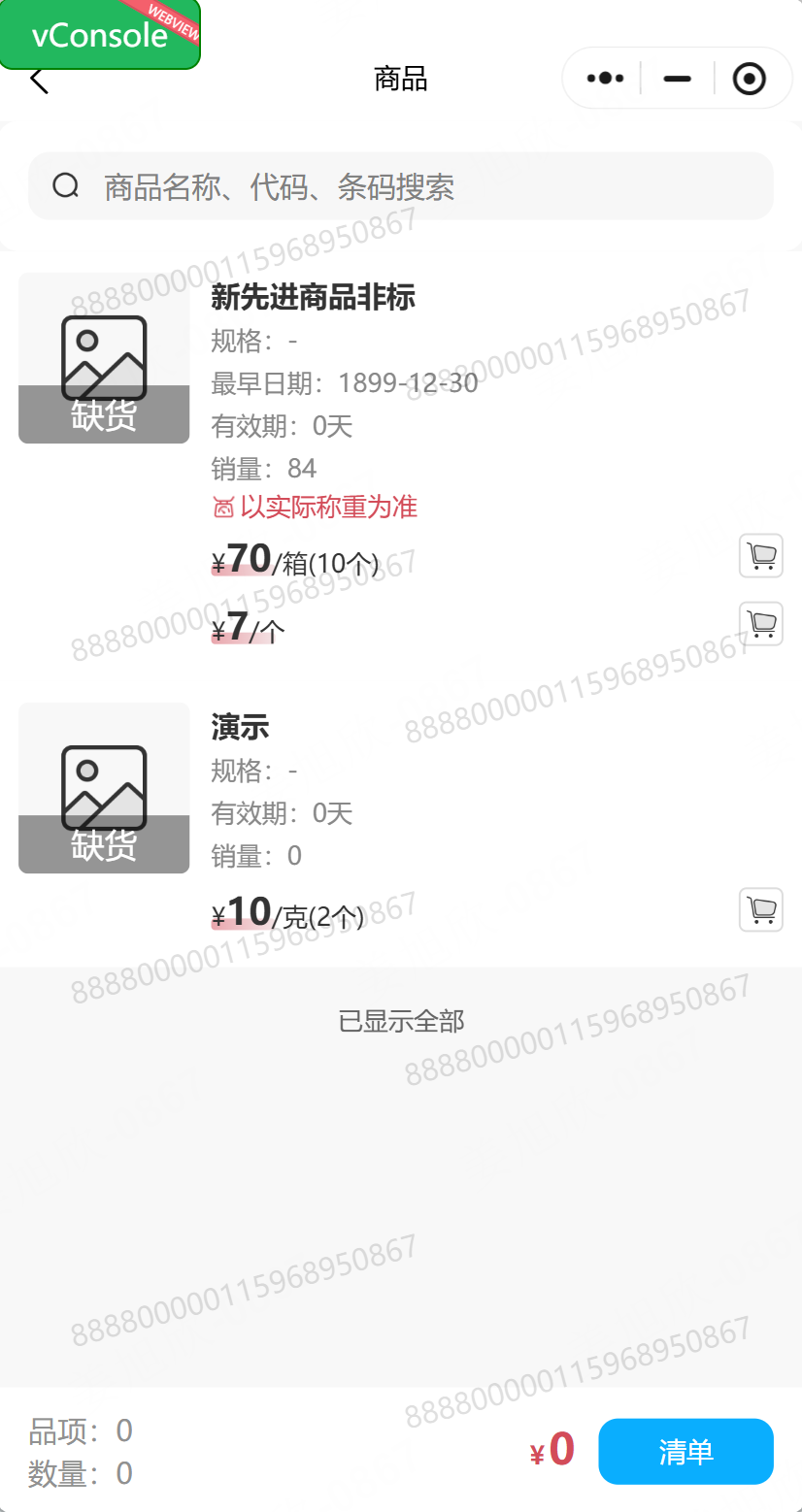Add the ¥7/个 item to cart
This screenshot has height=1512, width=802.
pyautogui.click(x=760, y=624)
